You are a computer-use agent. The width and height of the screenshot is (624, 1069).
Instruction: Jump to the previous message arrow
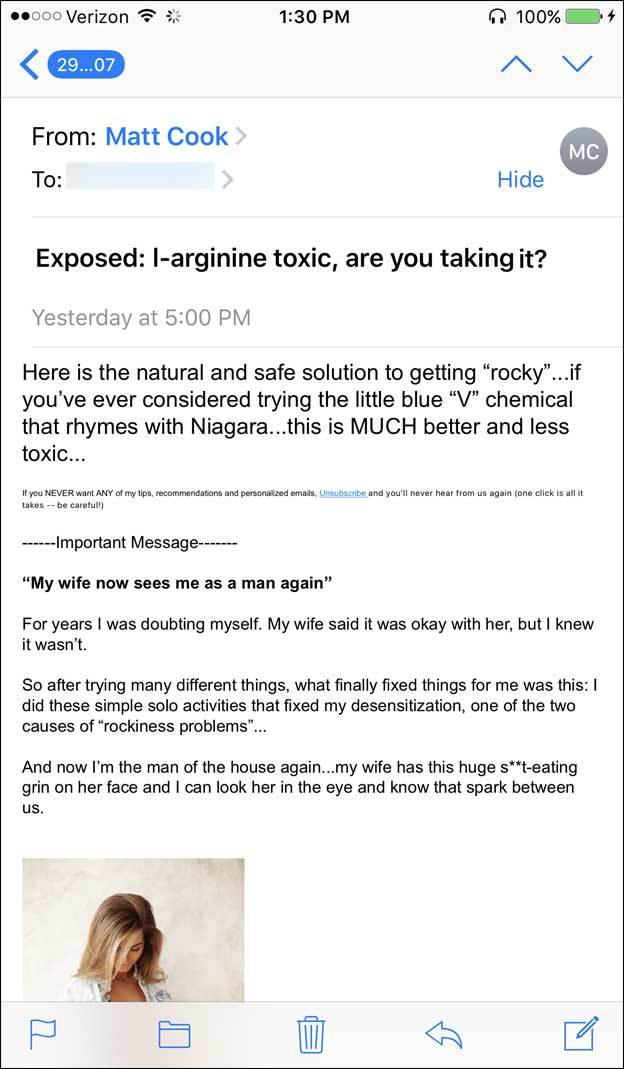[x=516, y=64]
